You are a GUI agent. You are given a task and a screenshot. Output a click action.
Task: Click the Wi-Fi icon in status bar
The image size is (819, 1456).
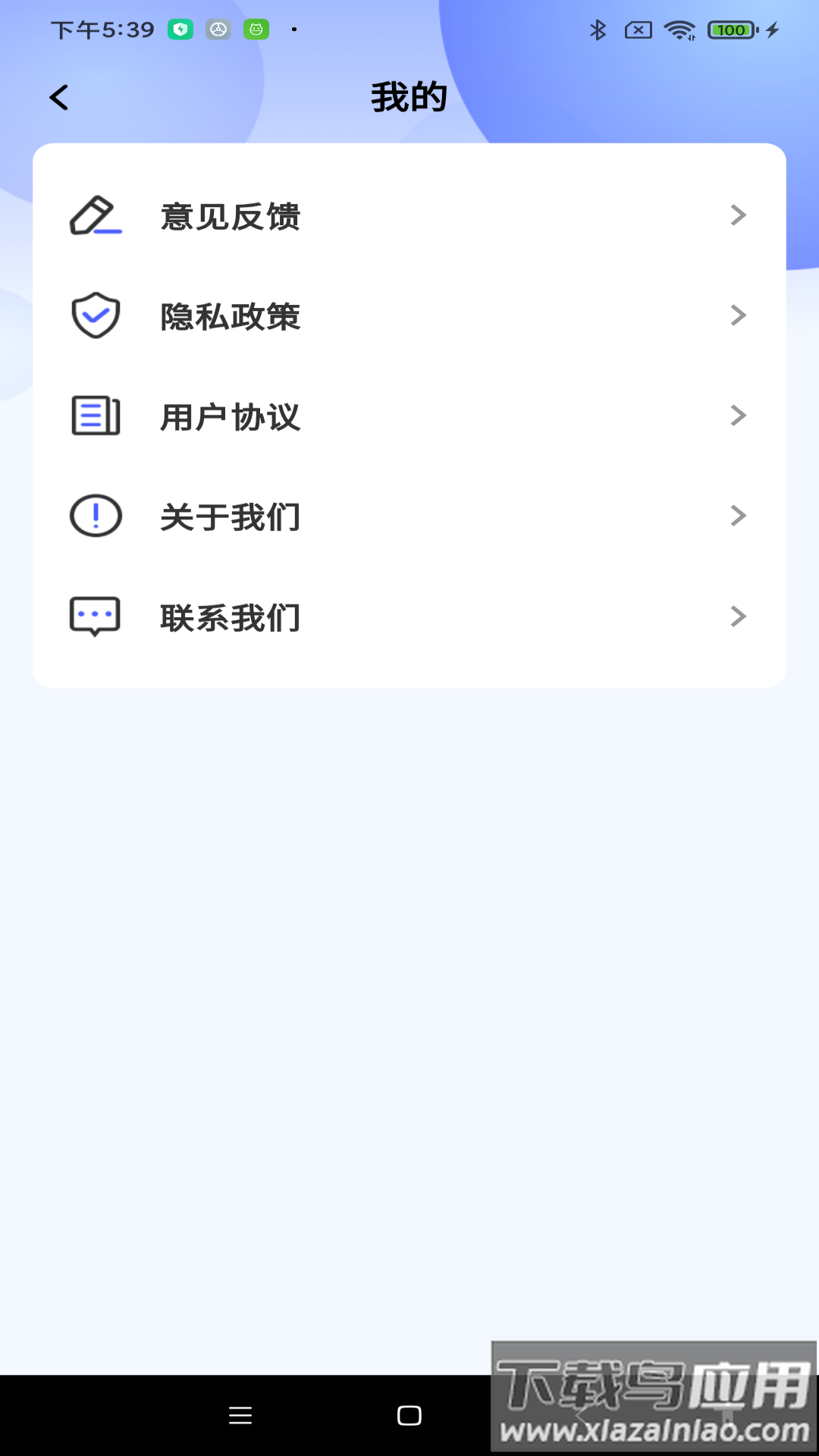677,30
